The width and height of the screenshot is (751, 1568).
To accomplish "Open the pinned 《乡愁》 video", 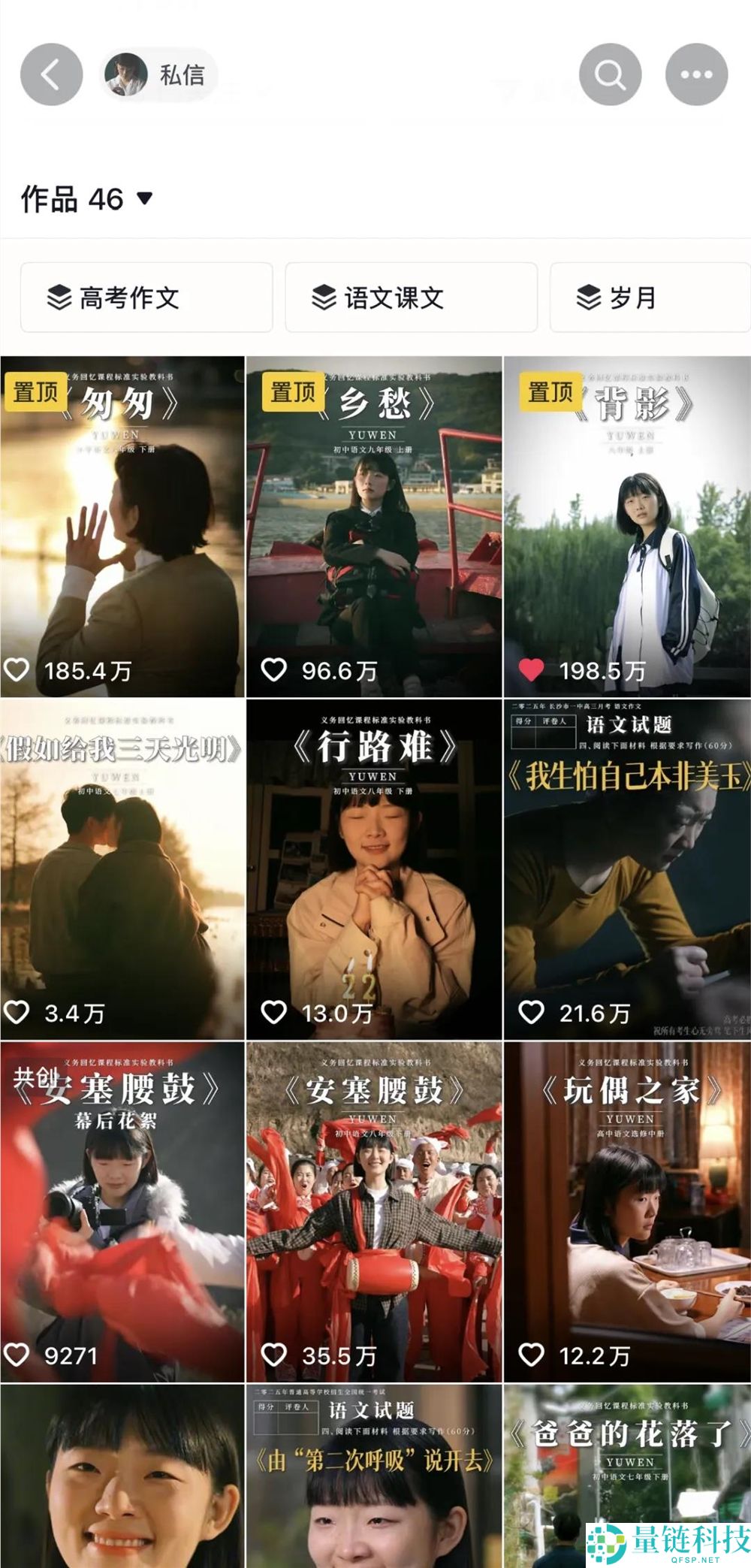I will click(x=374, y=526).
